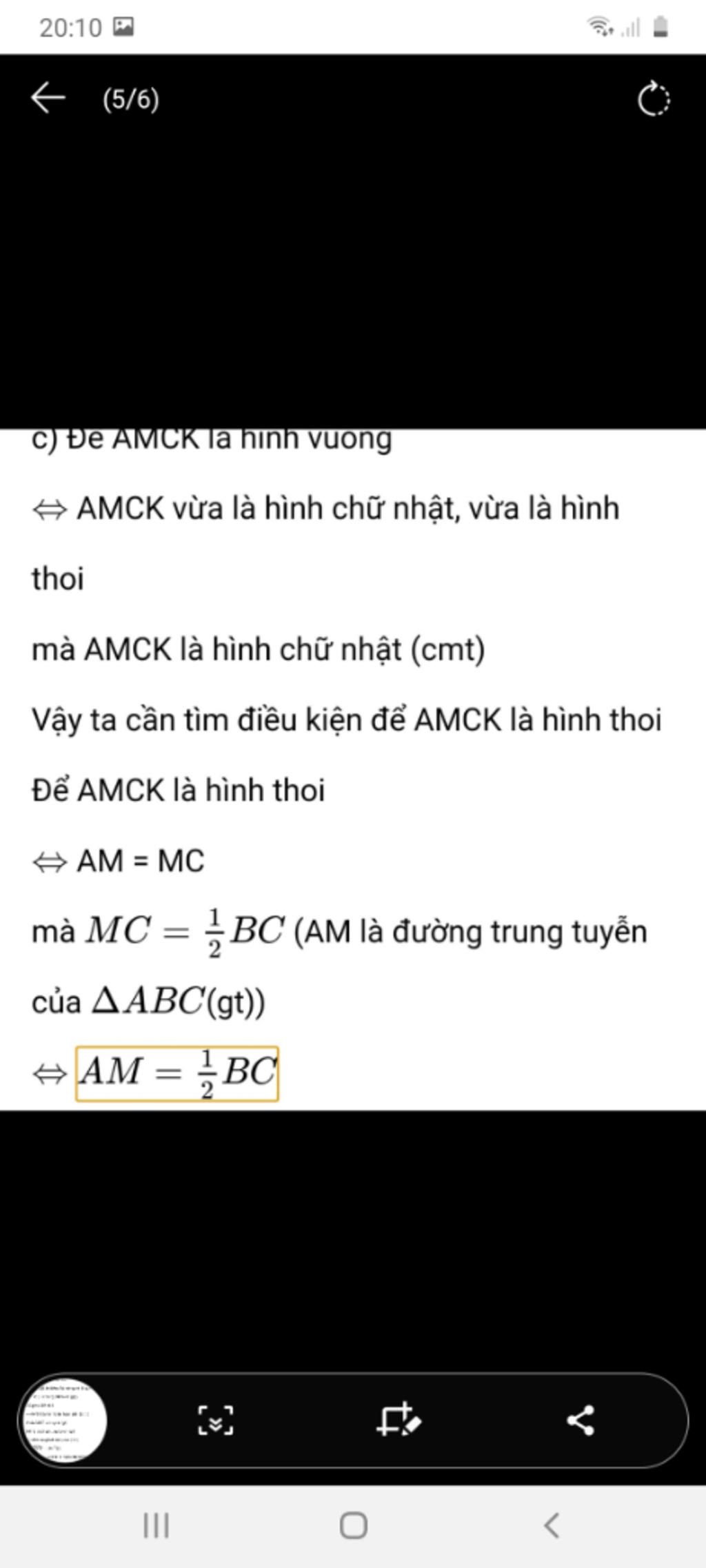Screen dimensions: 706x1568
Task: Rotate the image with the top-right icon
Action: pos(653,100)
